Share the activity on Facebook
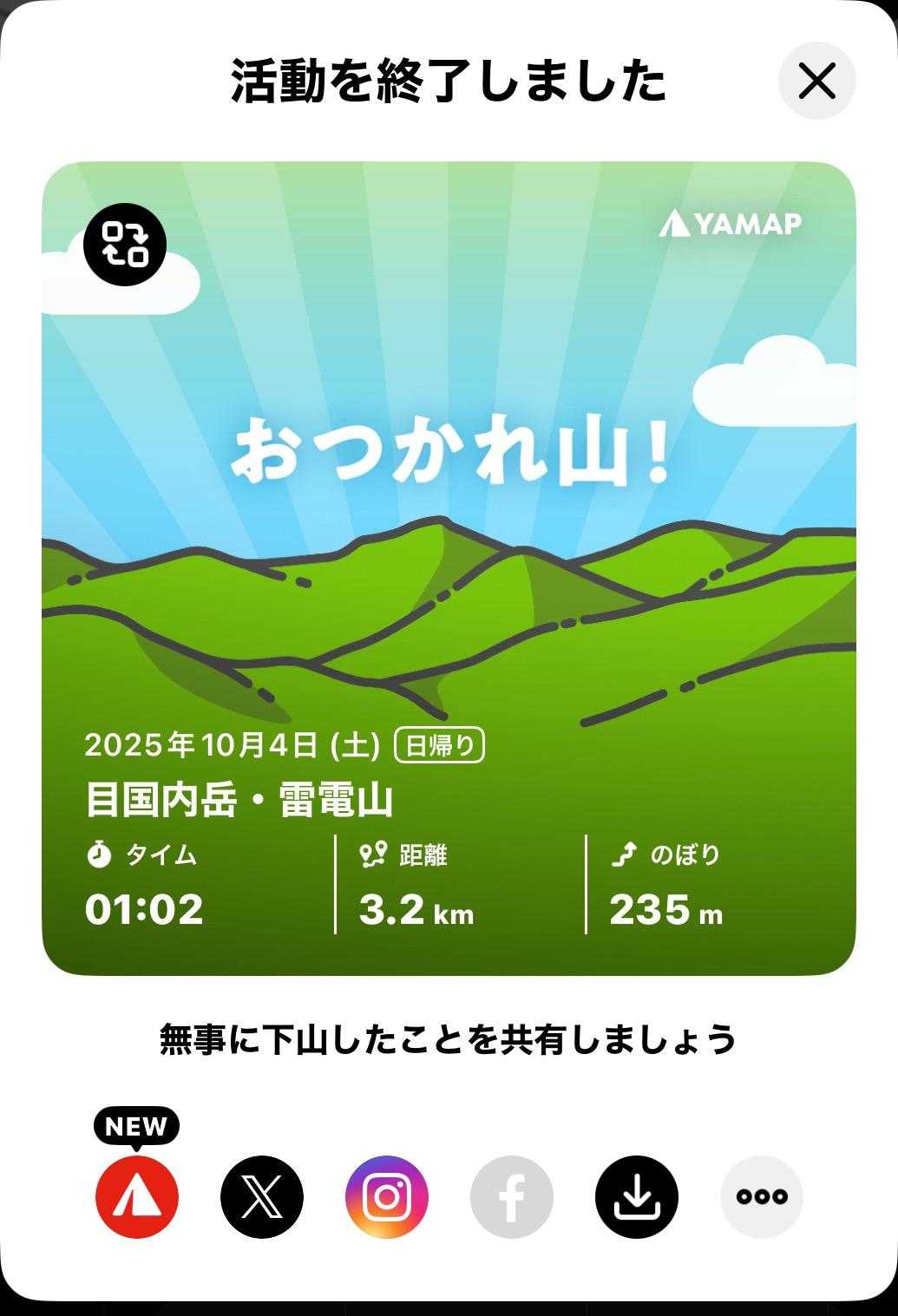Viewport: 898px width, 1316px height. pyautogui.click(x=512, y=1196)
